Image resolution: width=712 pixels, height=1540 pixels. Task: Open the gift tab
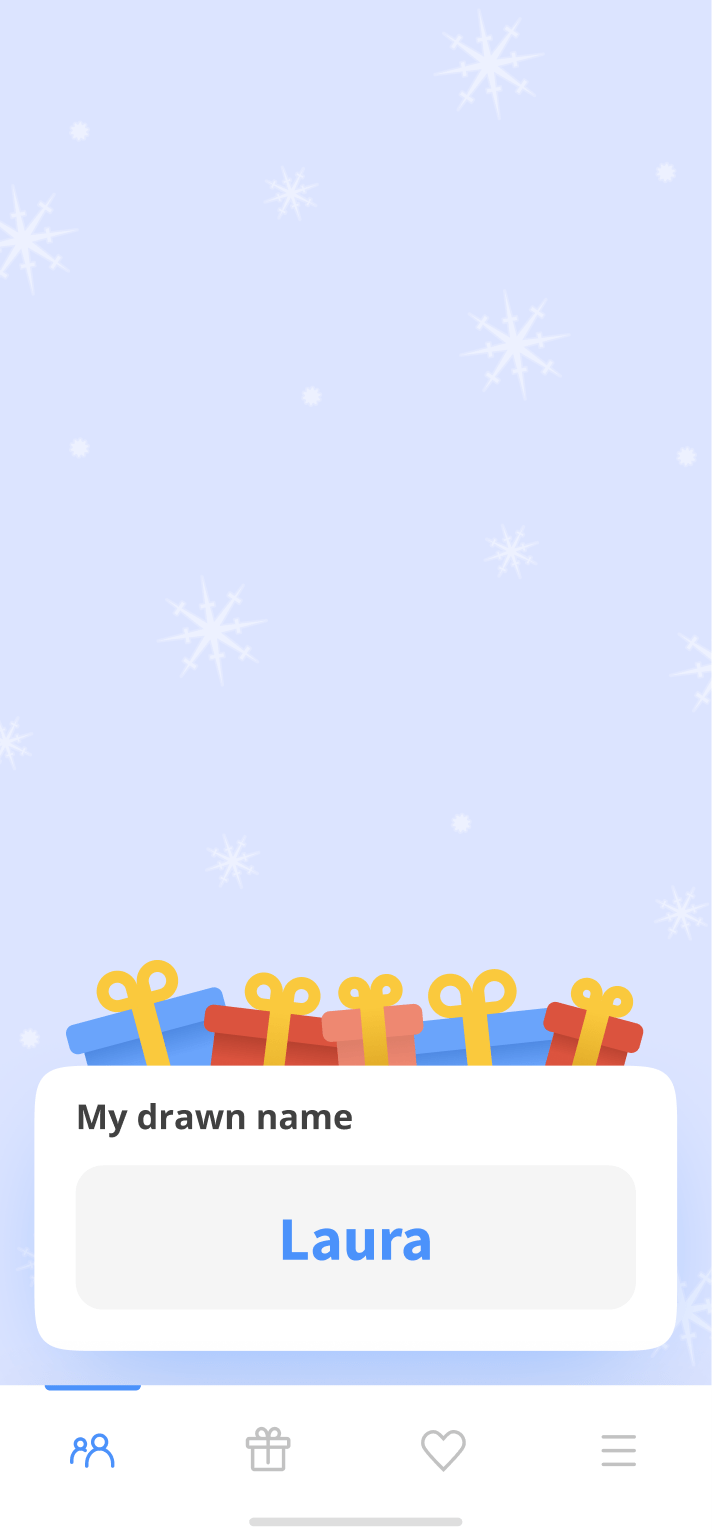[x=268, y=1450]
